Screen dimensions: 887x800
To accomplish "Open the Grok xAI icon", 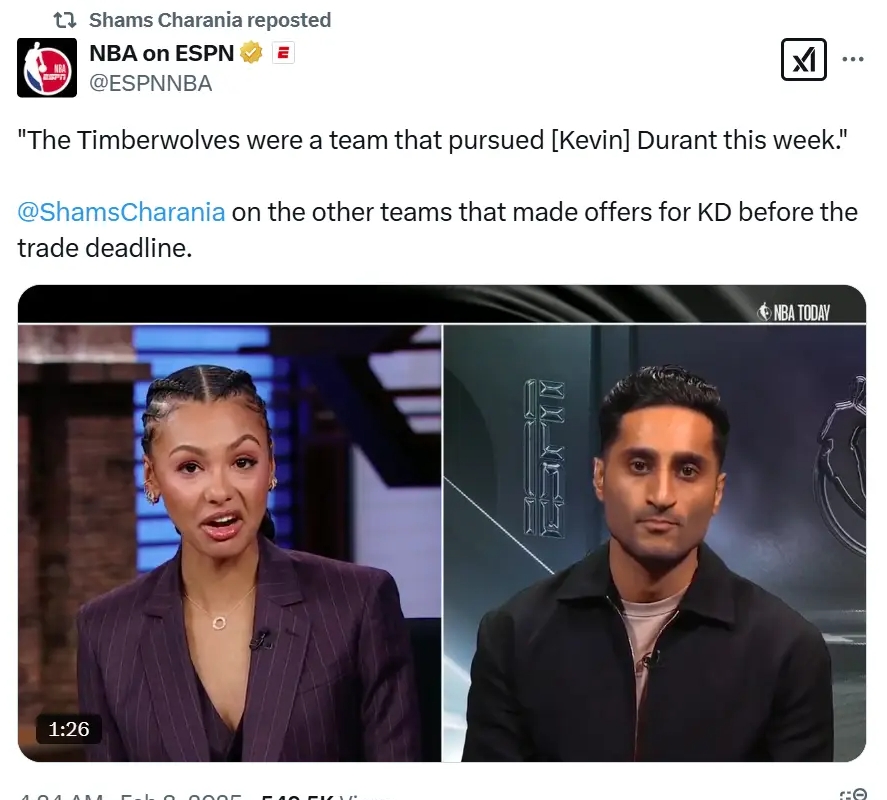I will point(803,60).
